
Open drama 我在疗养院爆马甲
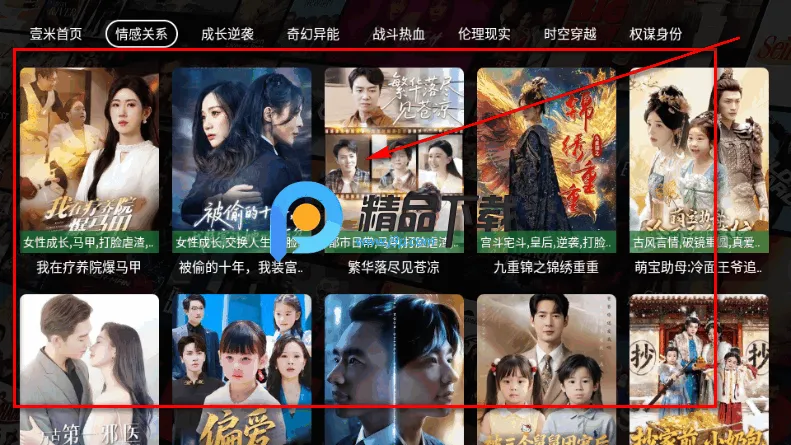[89, 160]
